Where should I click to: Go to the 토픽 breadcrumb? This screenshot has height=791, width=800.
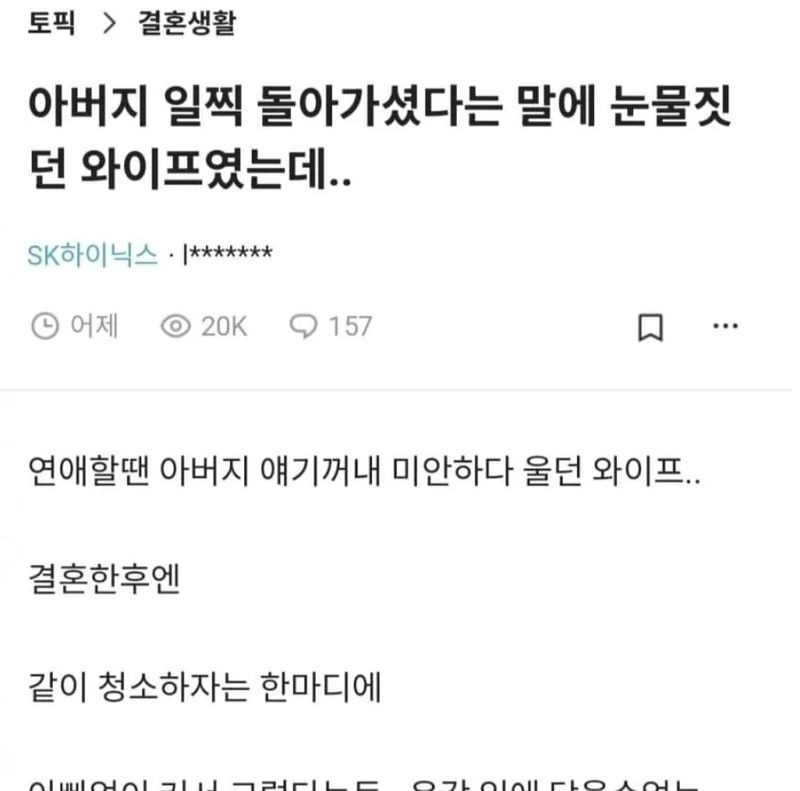click(x=51, y=22)
